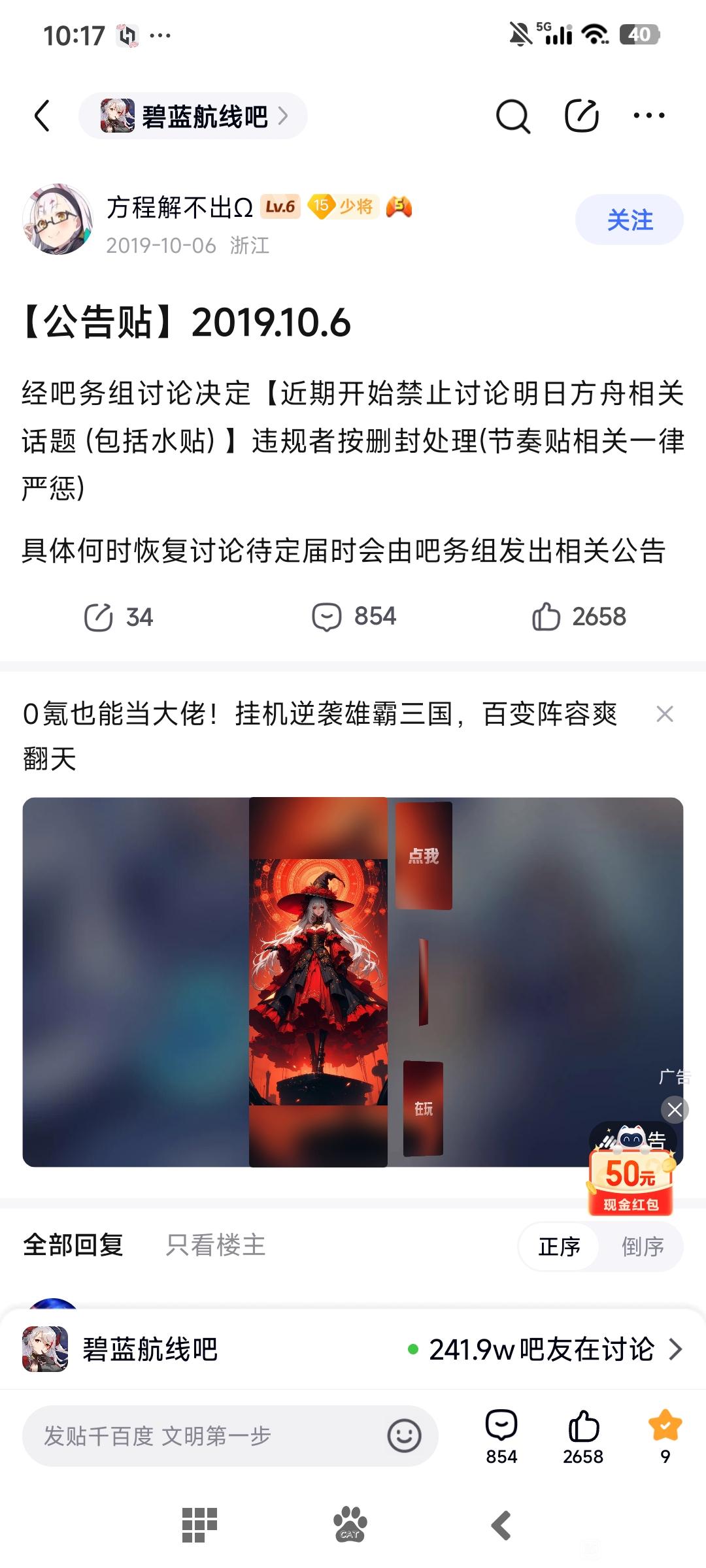706x1568 pixels.
Task: Open the emoji smiley picker
Action: (x=404, y=1436)
